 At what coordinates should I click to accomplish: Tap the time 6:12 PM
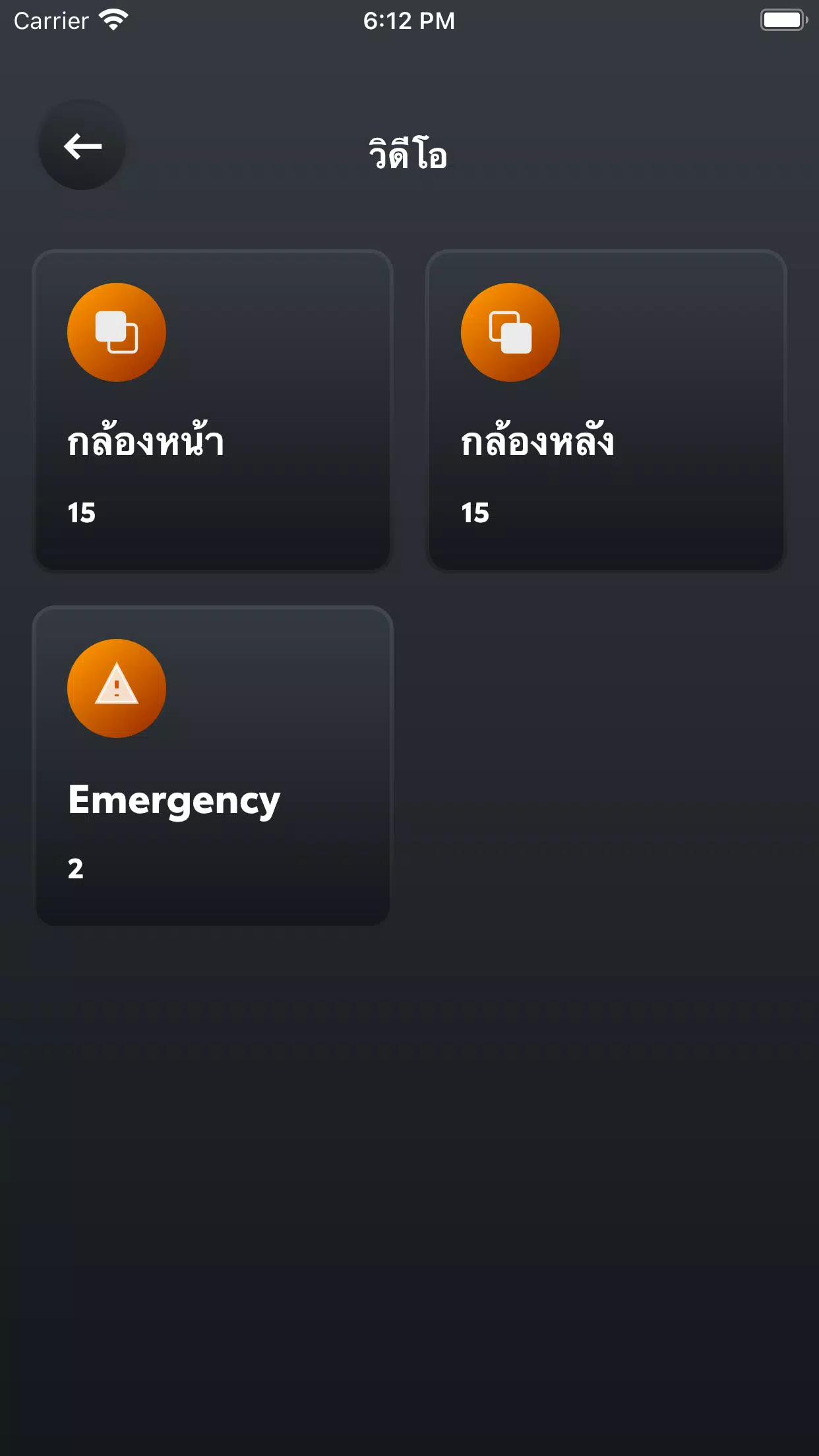tap(409, 20)
